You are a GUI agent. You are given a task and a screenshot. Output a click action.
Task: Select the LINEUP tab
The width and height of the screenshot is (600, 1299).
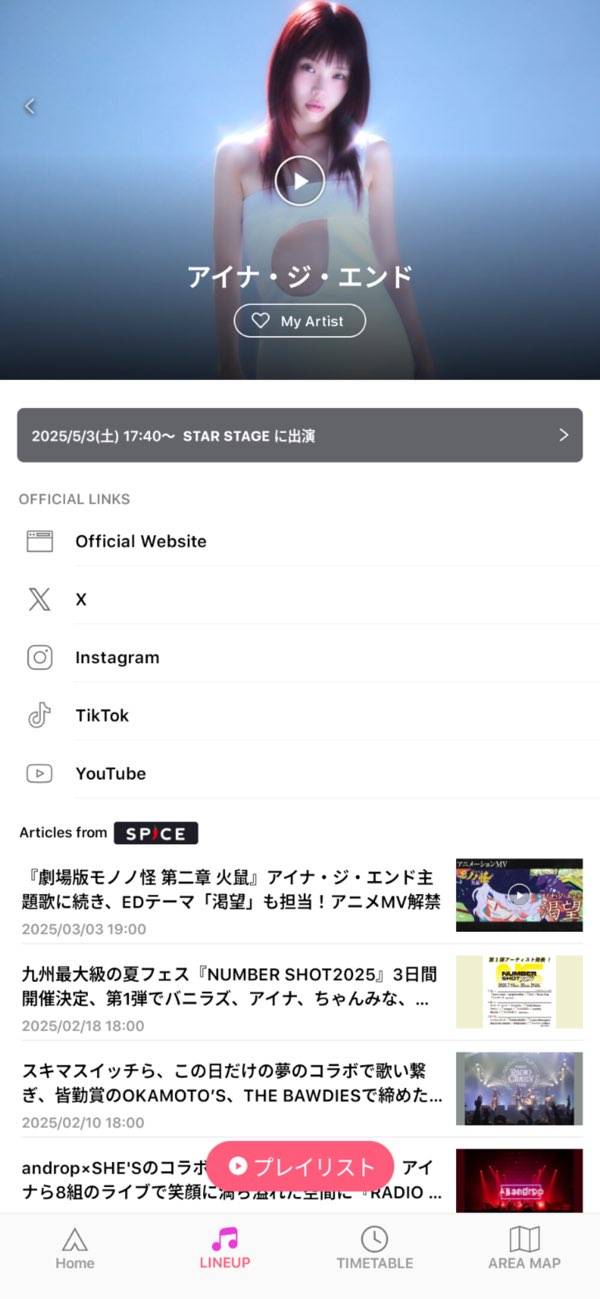pos(225,1249)
